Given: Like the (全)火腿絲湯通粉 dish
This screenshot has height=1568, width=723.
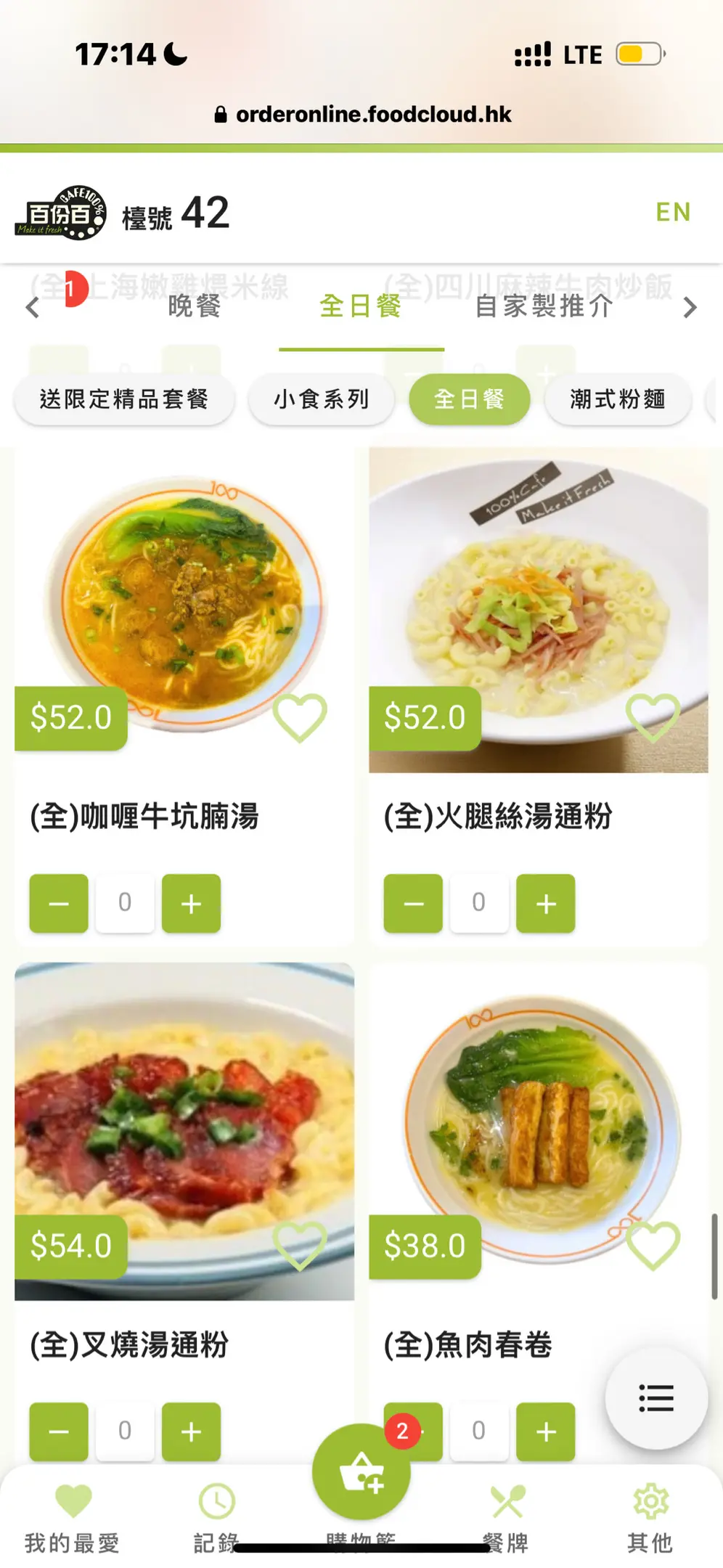Looking at the screenshot, I should point(653,717).
